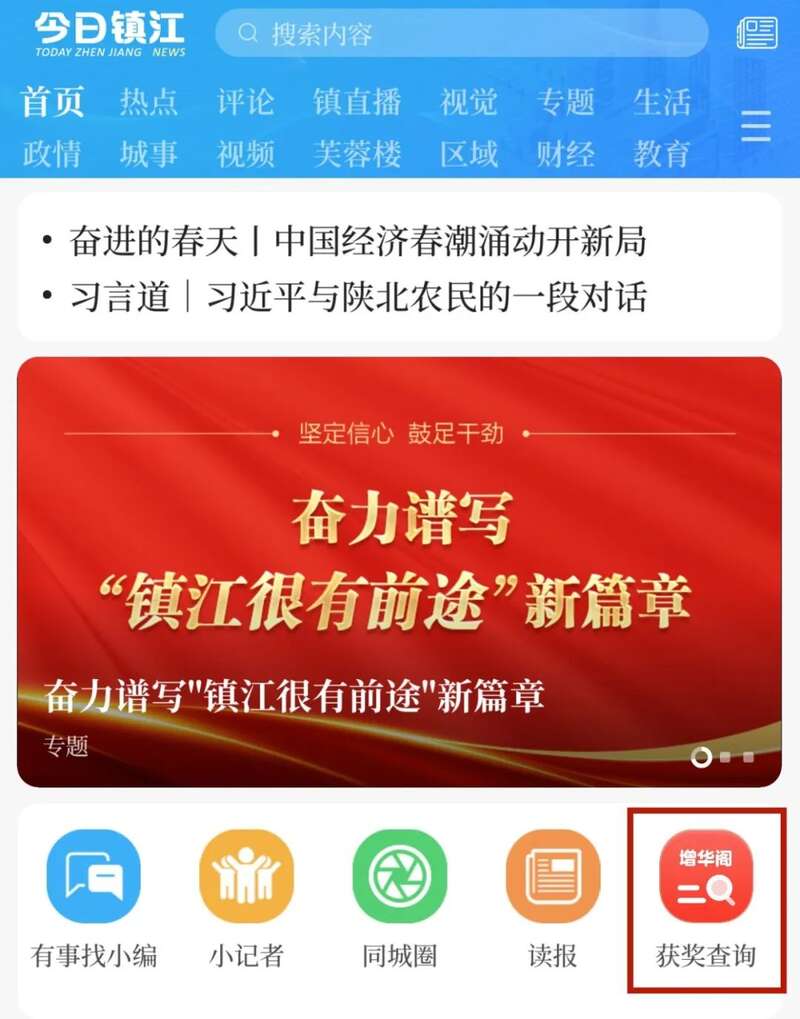Image resolution: width=800 pixels, height=1019 pixels.
Task: Go to the 镇直播 tab
Action: (357, 102)
